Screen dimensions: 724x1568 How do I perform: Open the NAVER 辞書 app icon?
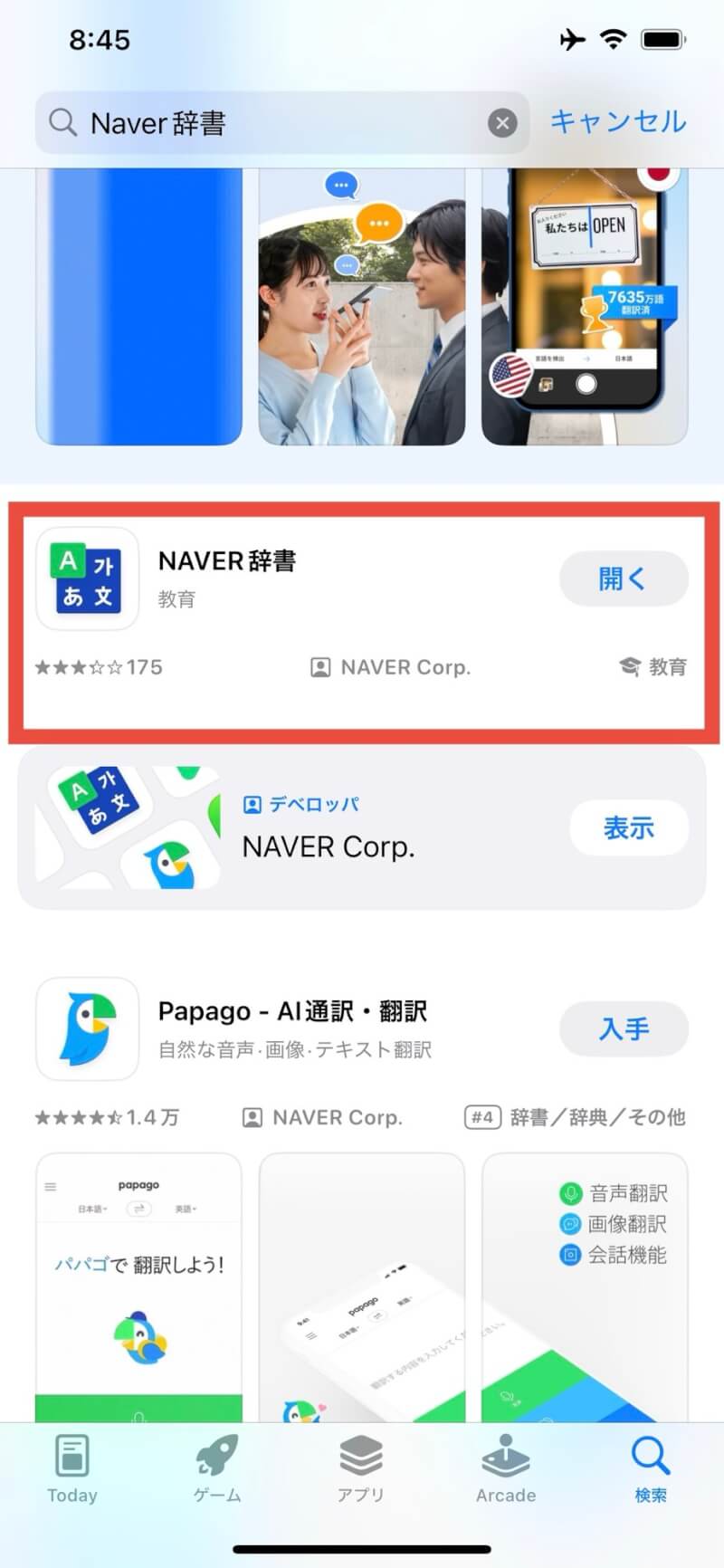86,578
